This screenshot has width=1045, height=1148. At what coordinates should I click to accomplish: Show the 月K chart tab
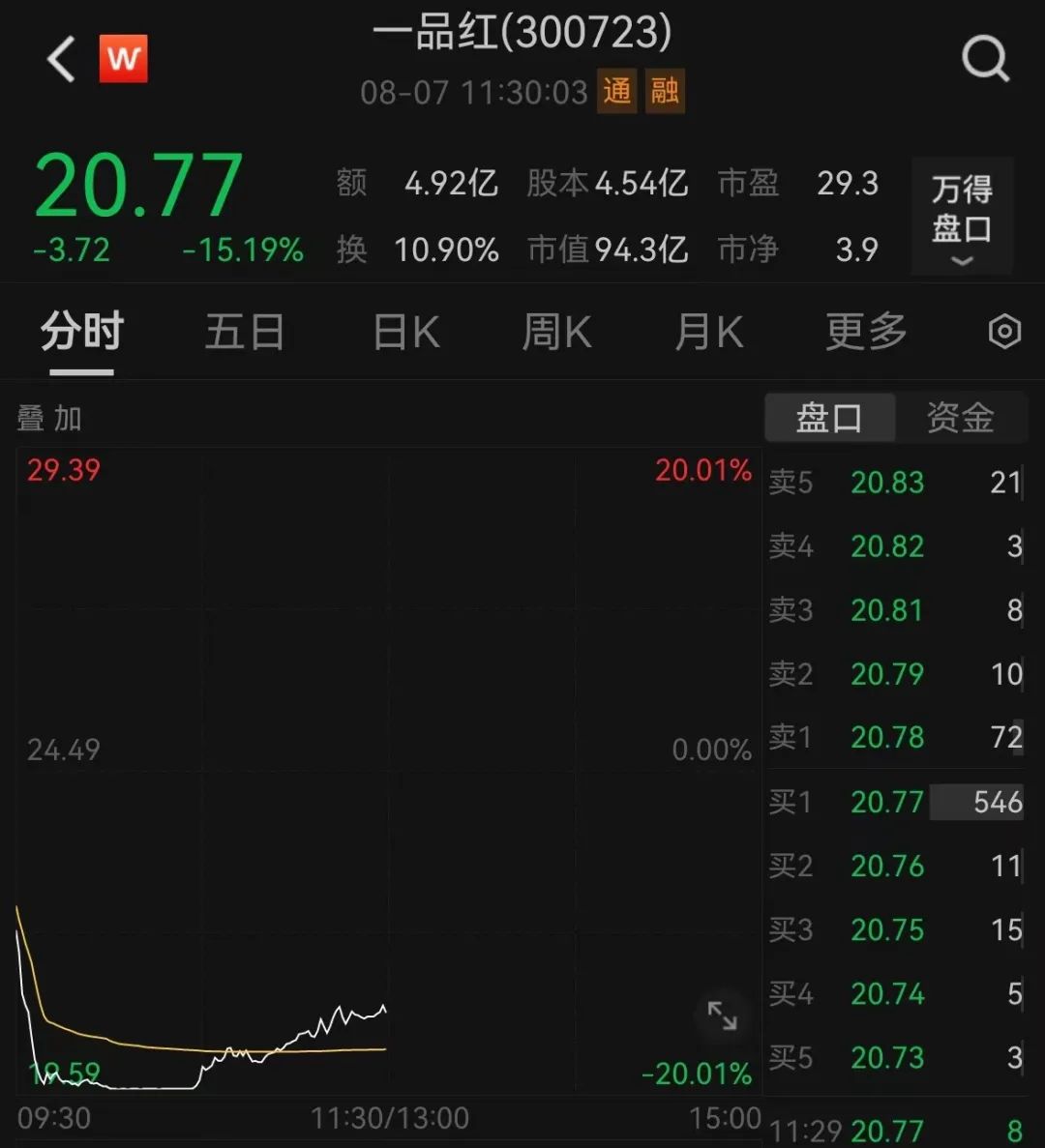click(709, 333)
